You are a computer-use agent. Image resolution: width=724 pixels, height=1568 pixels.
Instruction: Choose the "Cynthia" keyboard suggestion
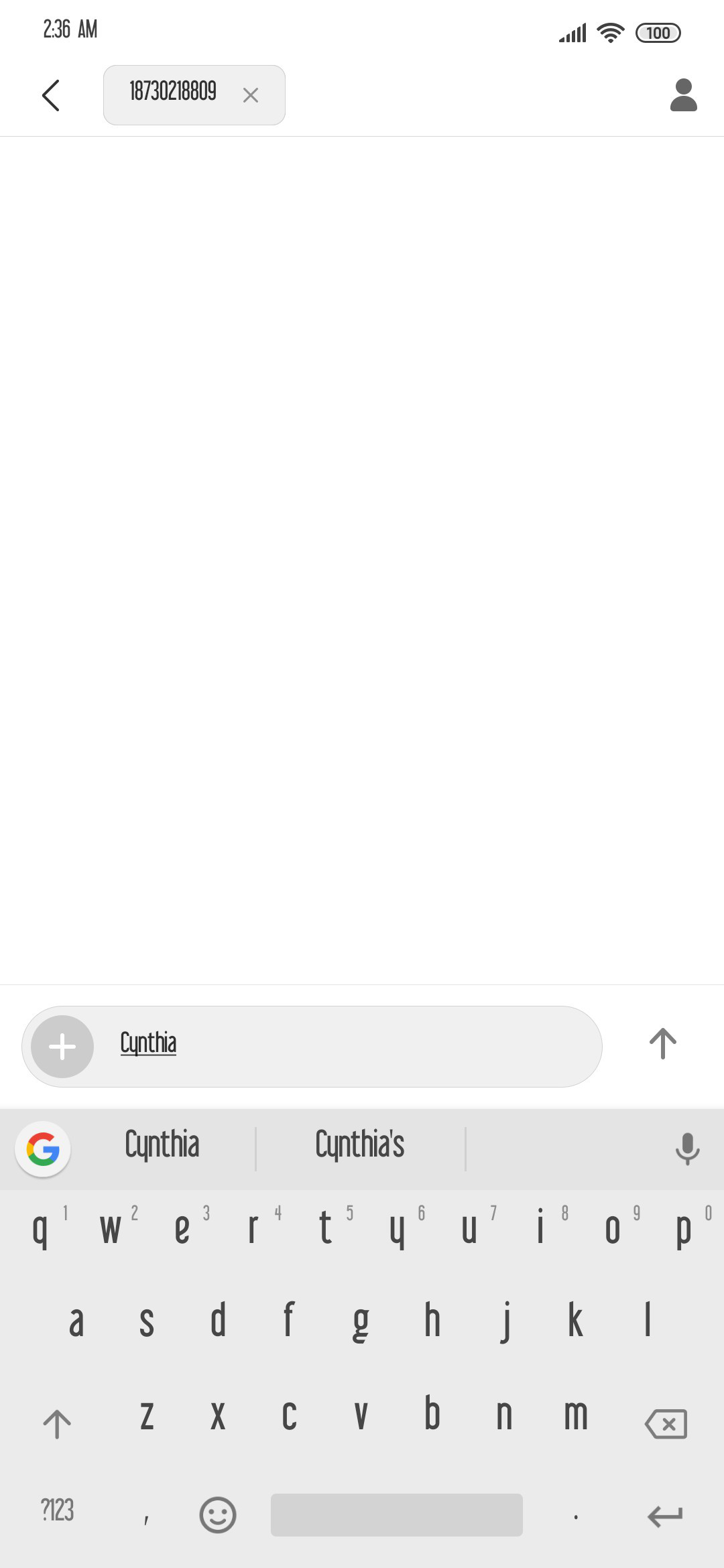tap(162, 1145)
